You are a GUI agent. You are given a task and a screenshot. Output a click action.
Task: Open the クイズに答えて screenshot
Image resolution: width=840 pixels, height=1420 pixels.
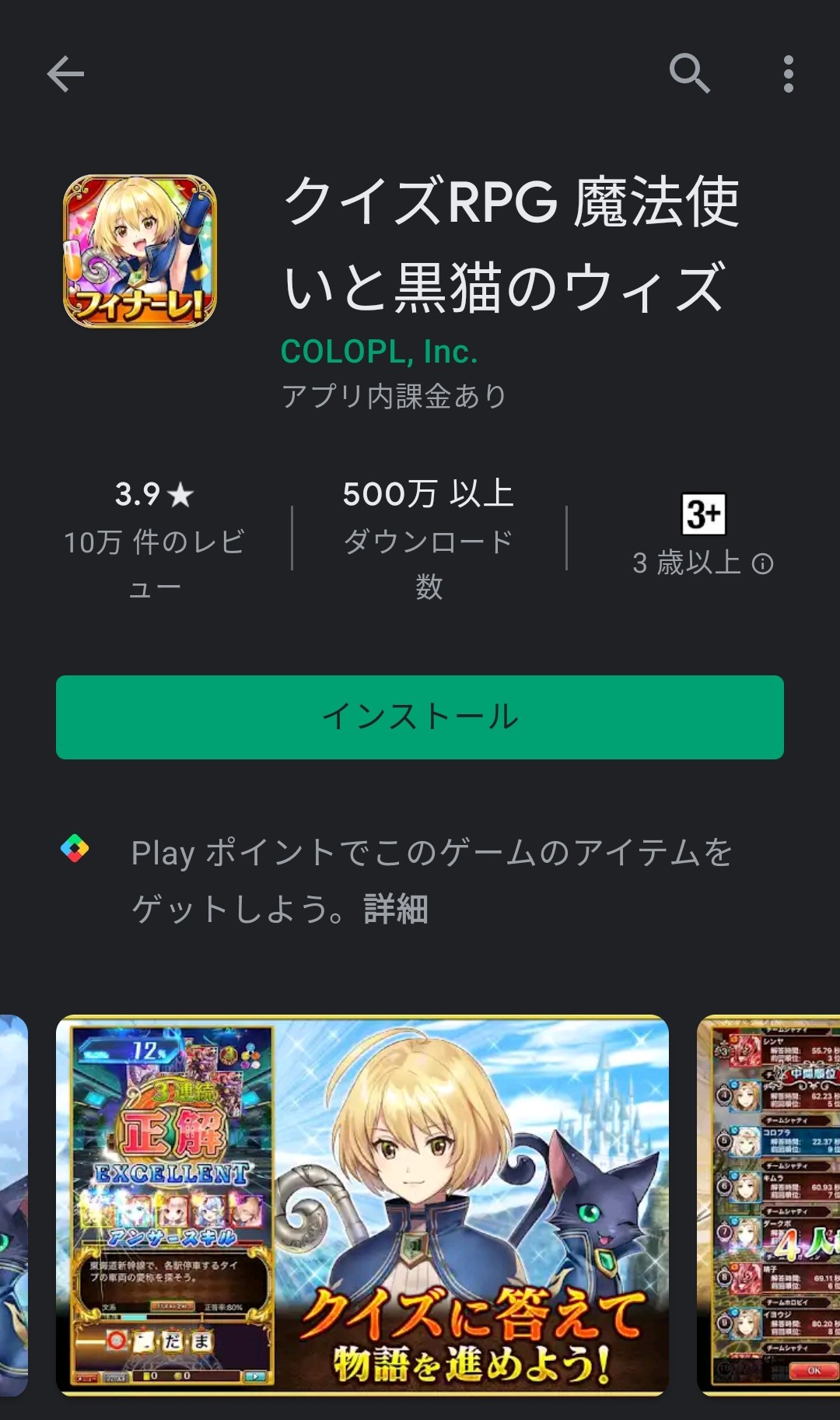coord(362,1205)
